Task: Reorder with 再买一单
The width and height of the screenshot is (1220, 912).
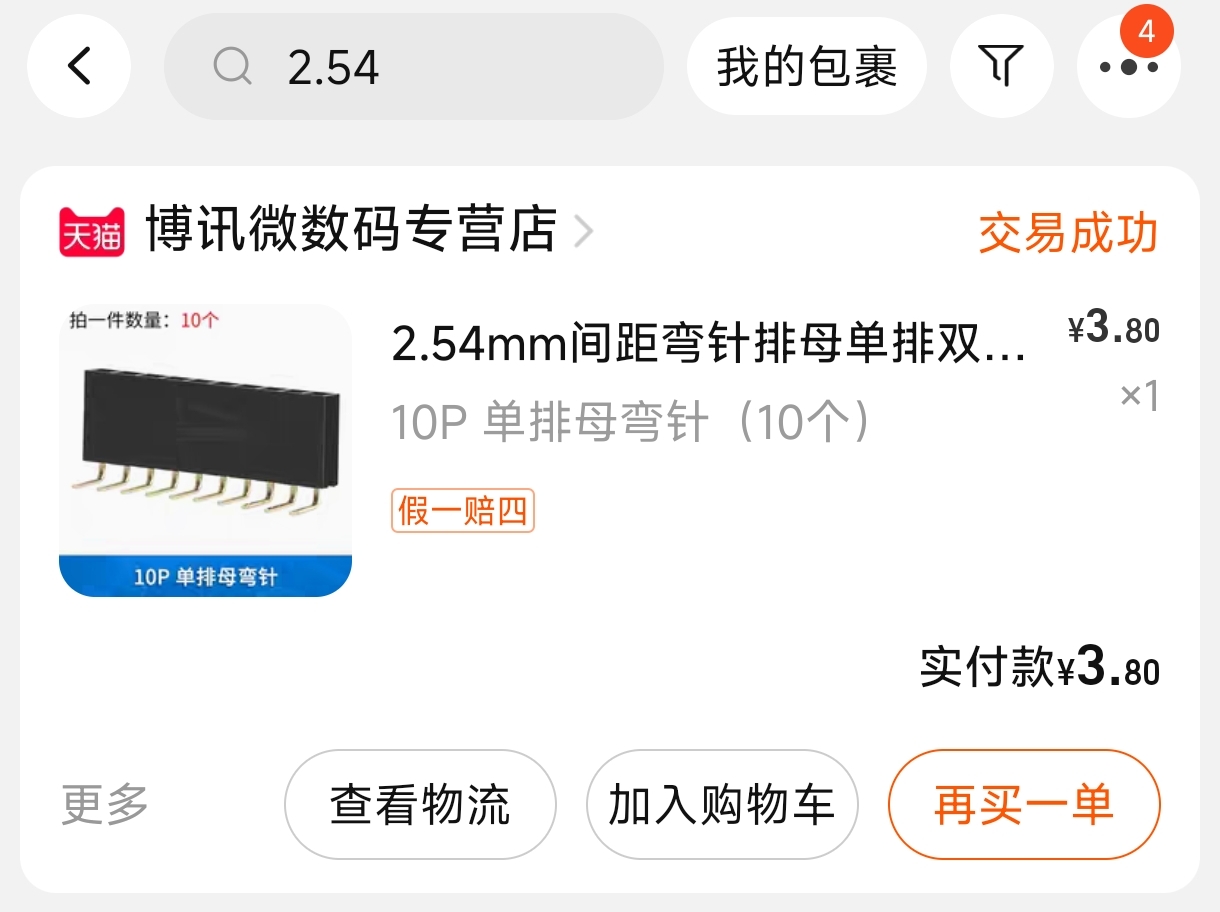Action: point(1023,805)
